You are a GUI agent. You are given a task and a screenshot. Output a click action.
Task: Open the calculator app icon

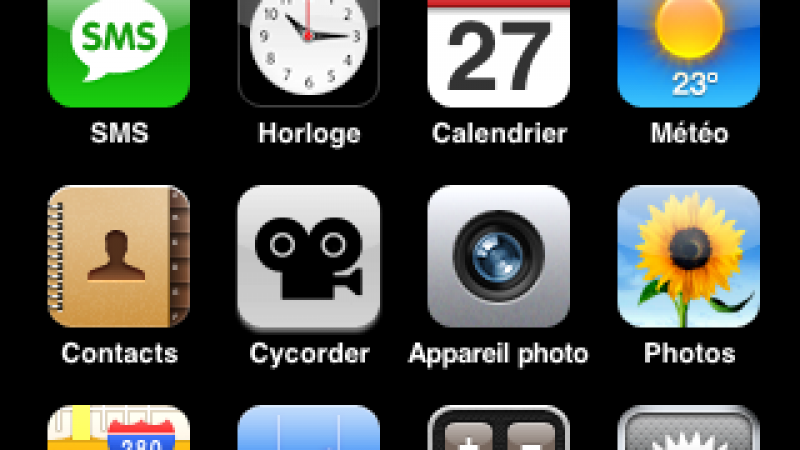pyautogui.click(x=498, y=430)
